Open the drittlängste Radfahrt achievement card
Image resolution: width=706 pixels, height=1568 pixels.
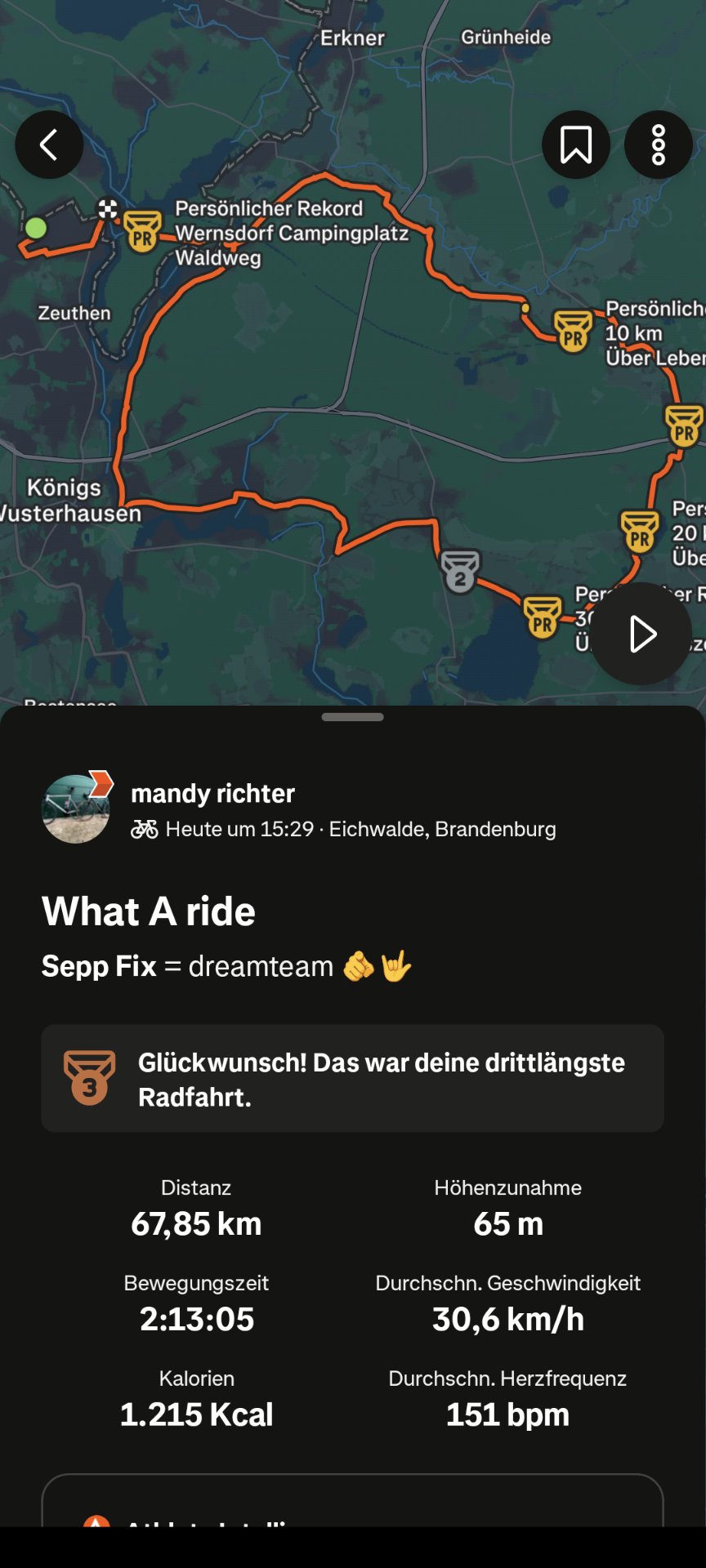click(352, 1078)
